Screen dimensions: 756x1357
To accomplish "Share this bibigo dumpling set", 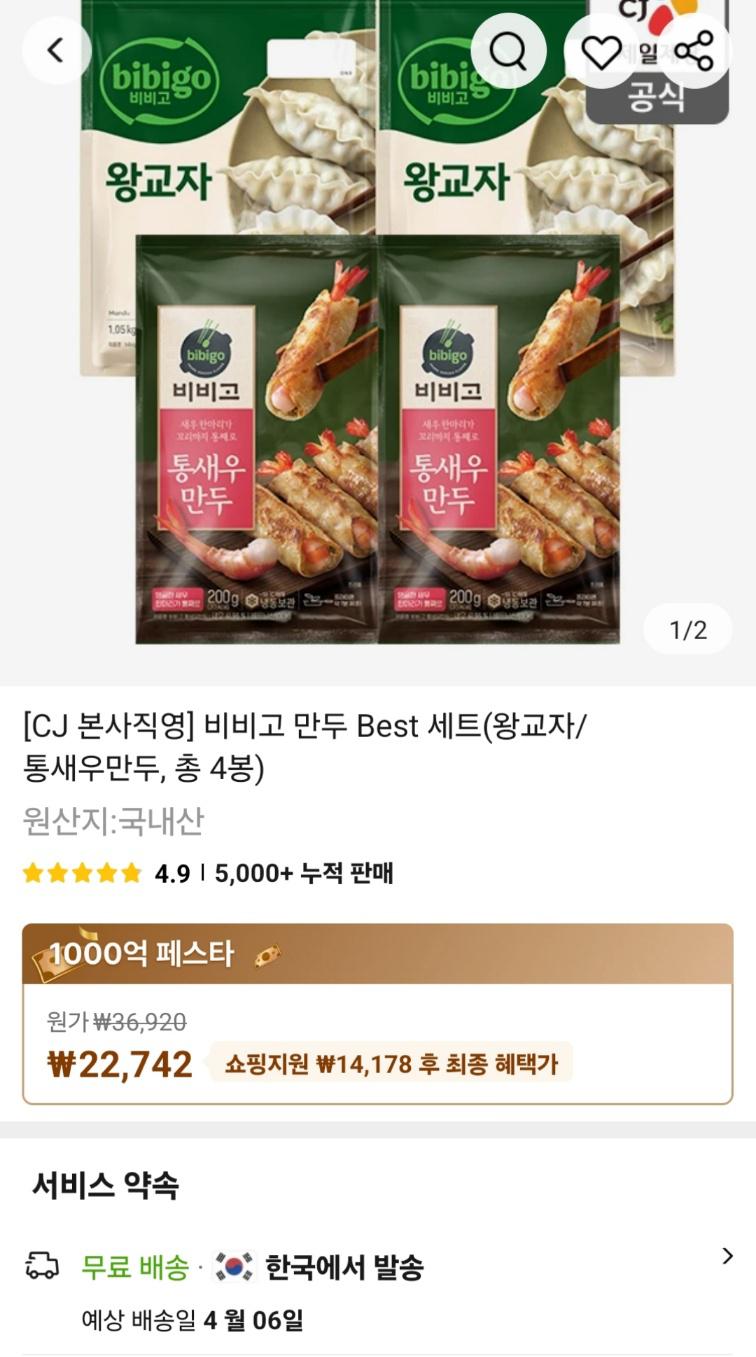I will (x=694, y=51).
